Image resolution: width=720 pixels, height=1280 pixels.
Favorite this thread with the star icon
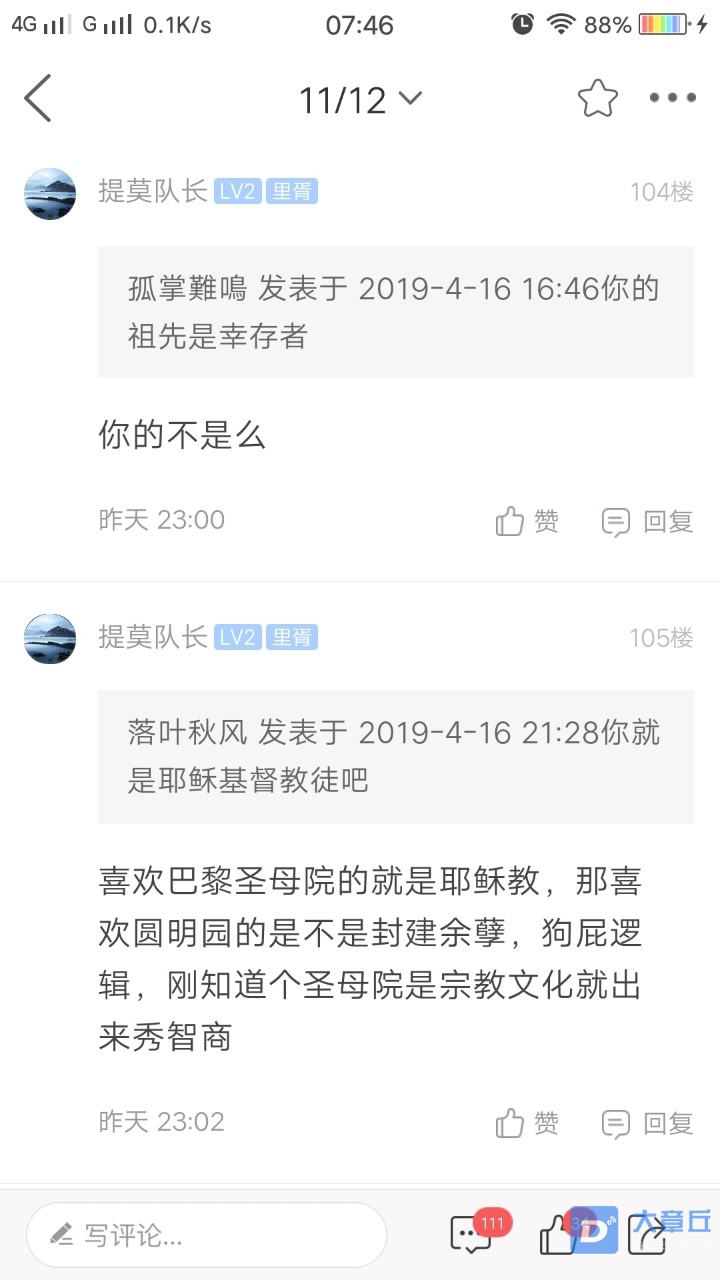tap(597, 98)
